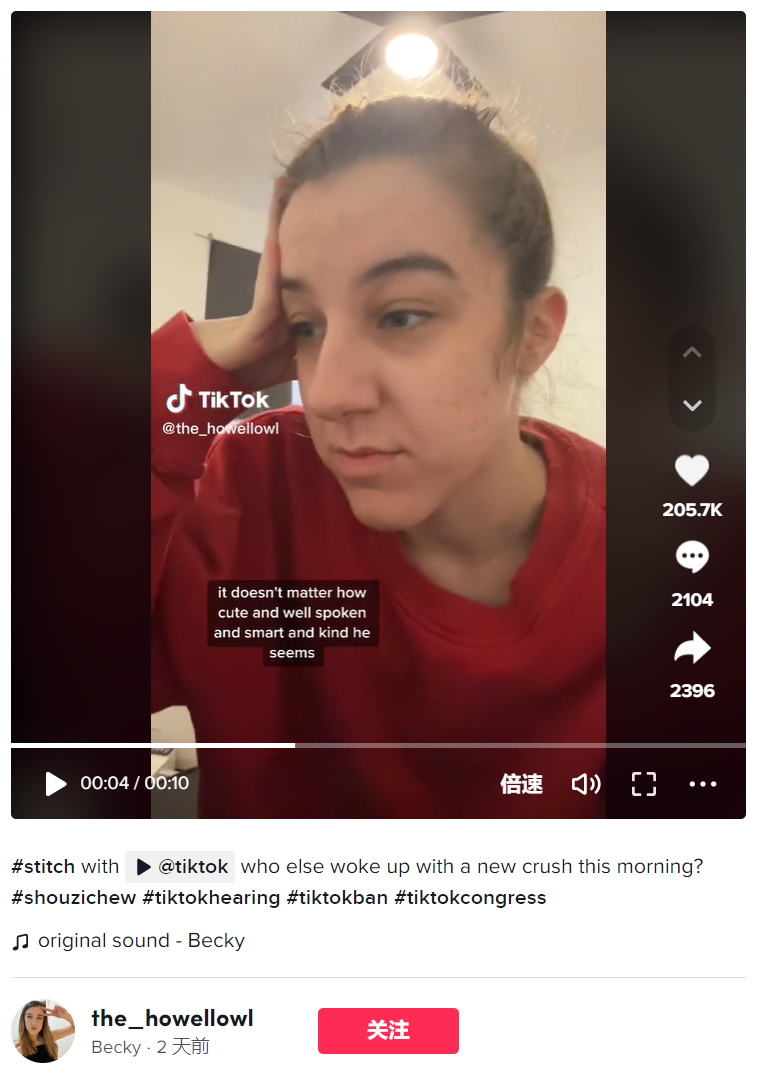View the #shouzichew hashtag page
Viewport: 759px width, 1080px height.
[73, 897]
